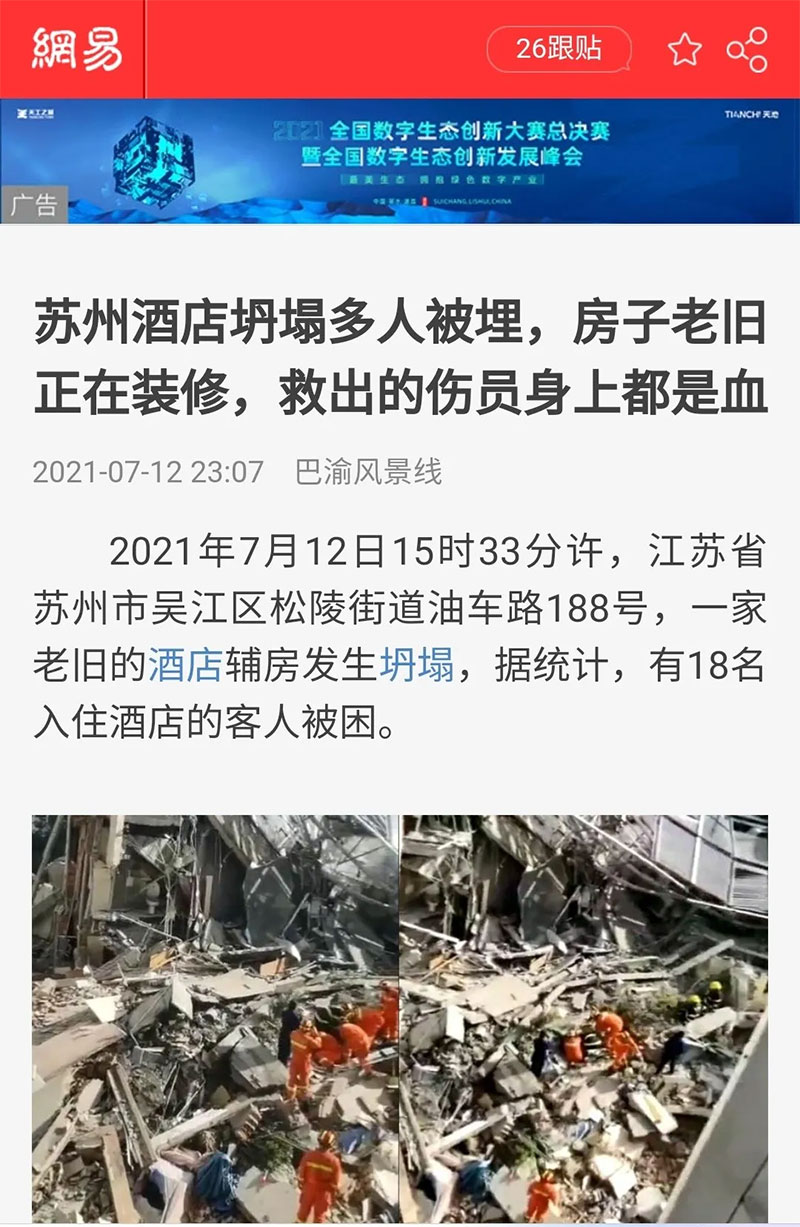800x1227 pixels.
Task: View the rescue scene photo
Action: [400, 1018]
